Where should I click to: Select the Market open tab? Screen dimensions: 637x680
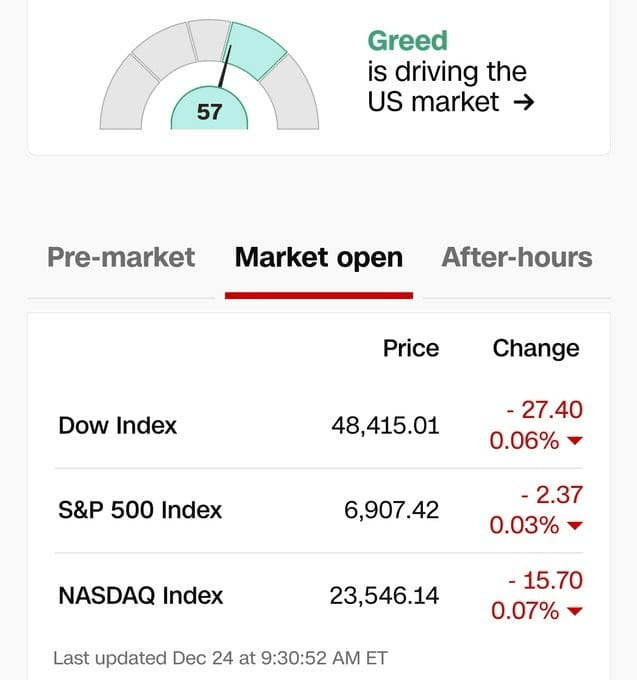[318, 258]
